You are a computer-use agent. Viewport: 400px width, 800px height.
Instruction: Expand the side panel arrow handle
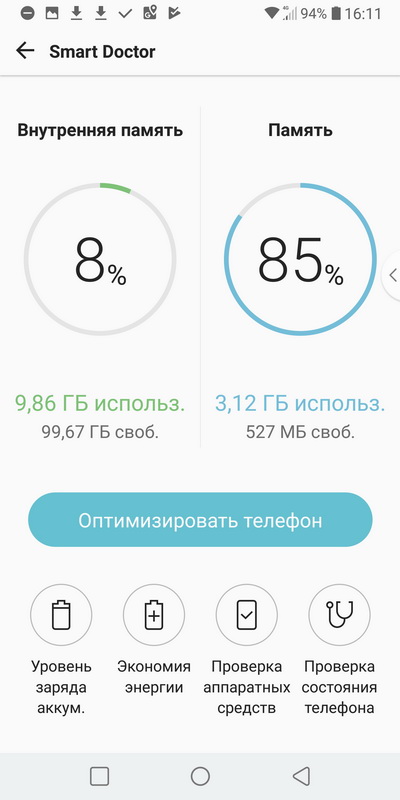pyautogui.click(x=392, y=276)
